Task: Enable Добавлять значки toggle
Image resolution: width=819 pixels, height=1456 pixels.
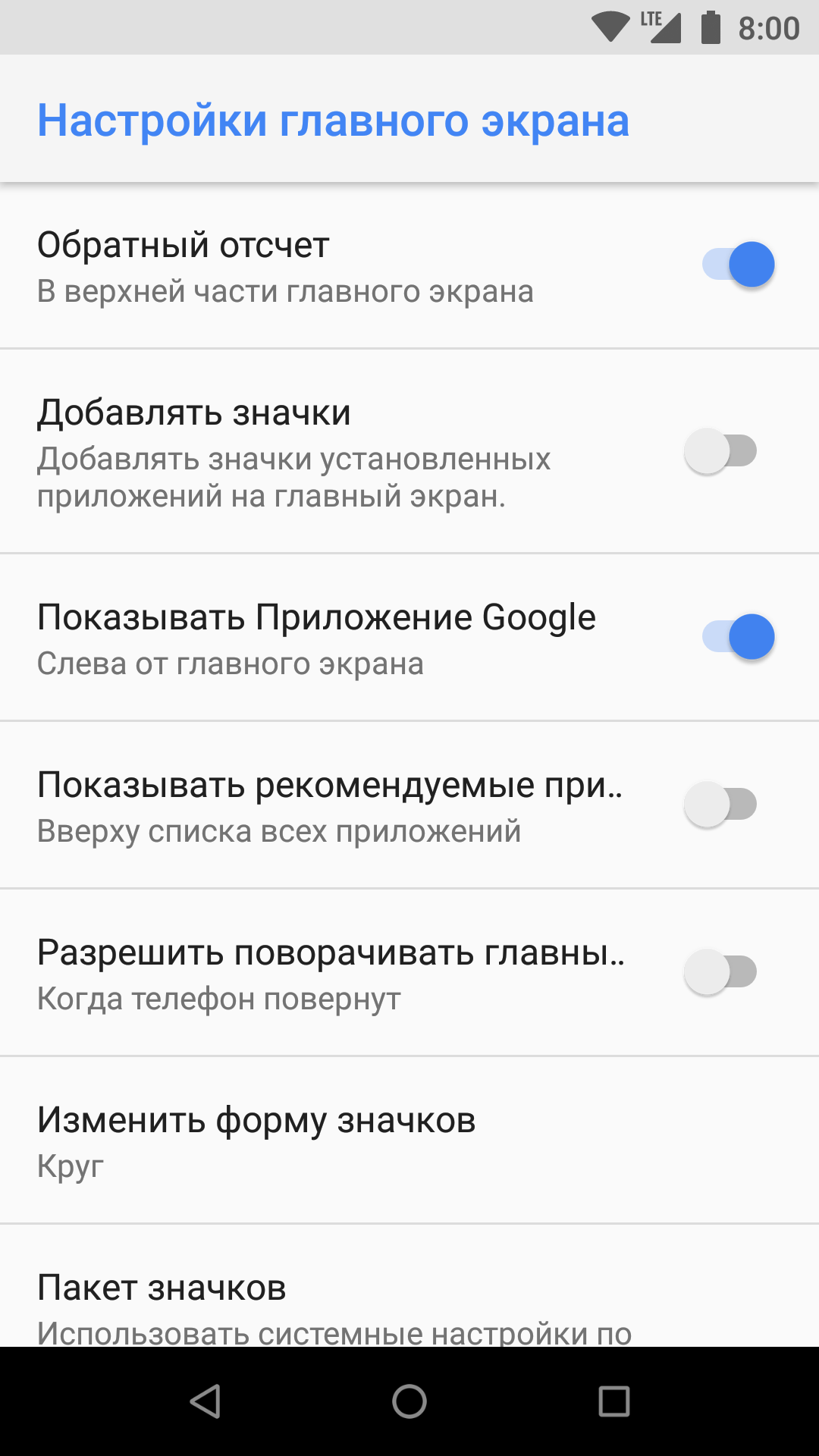Action: pyautogui.click(x=720, y=451)
